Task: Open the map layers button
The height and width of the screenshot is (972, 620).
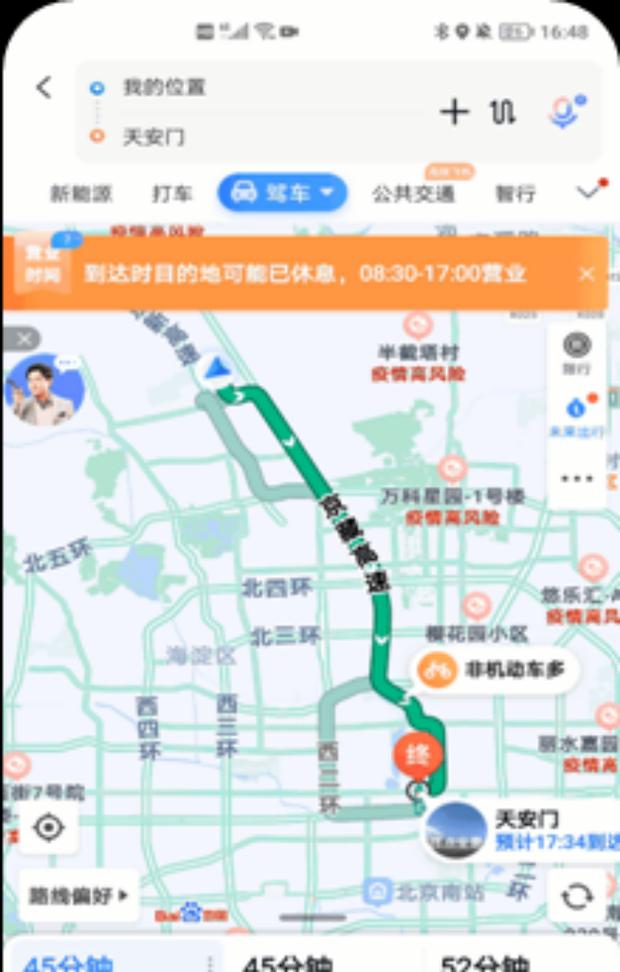Action: (x=577, y=352)
